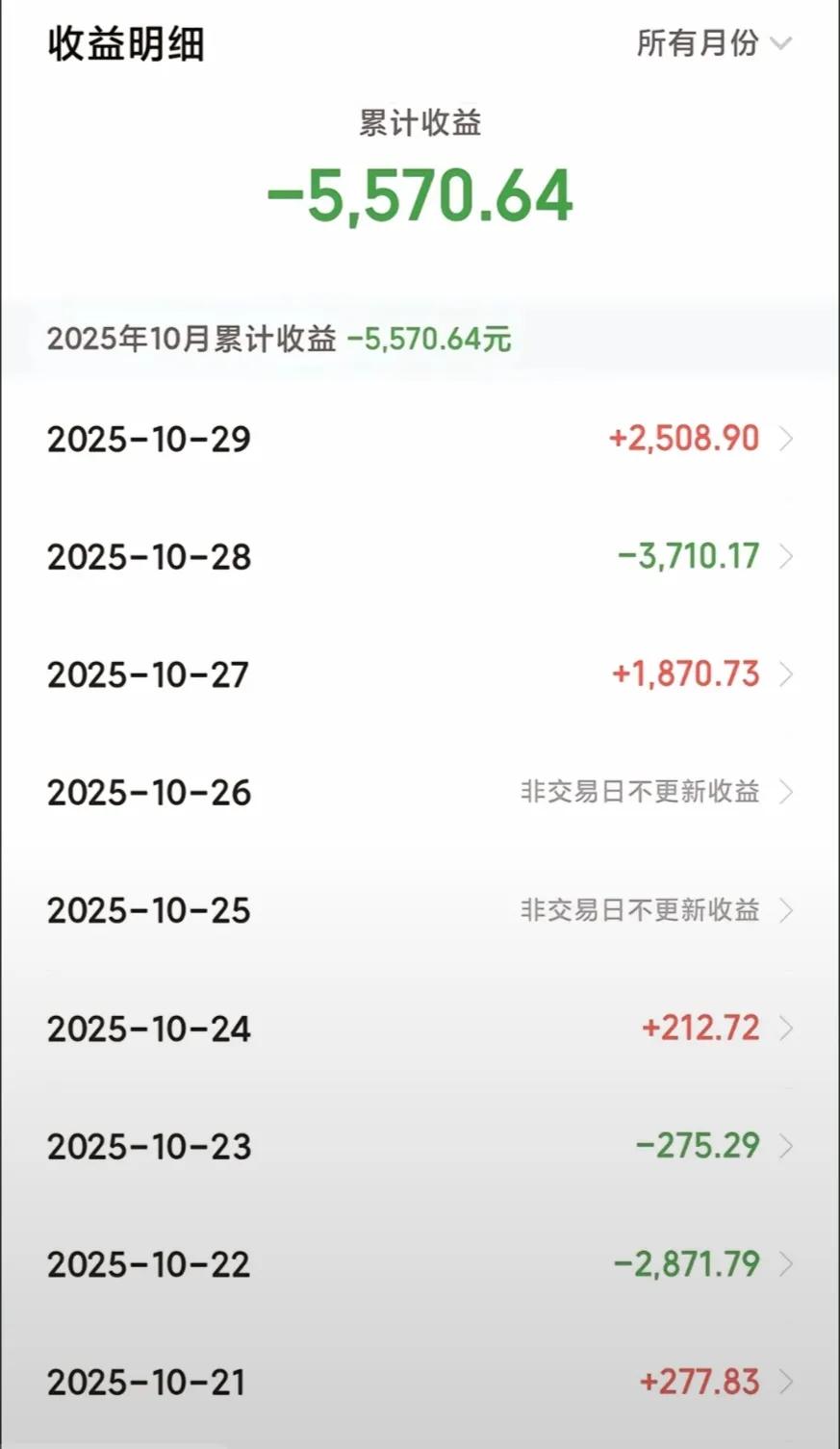
Task: Tap the +212.72 amount on 2025-10-24
Action: 699,1028
